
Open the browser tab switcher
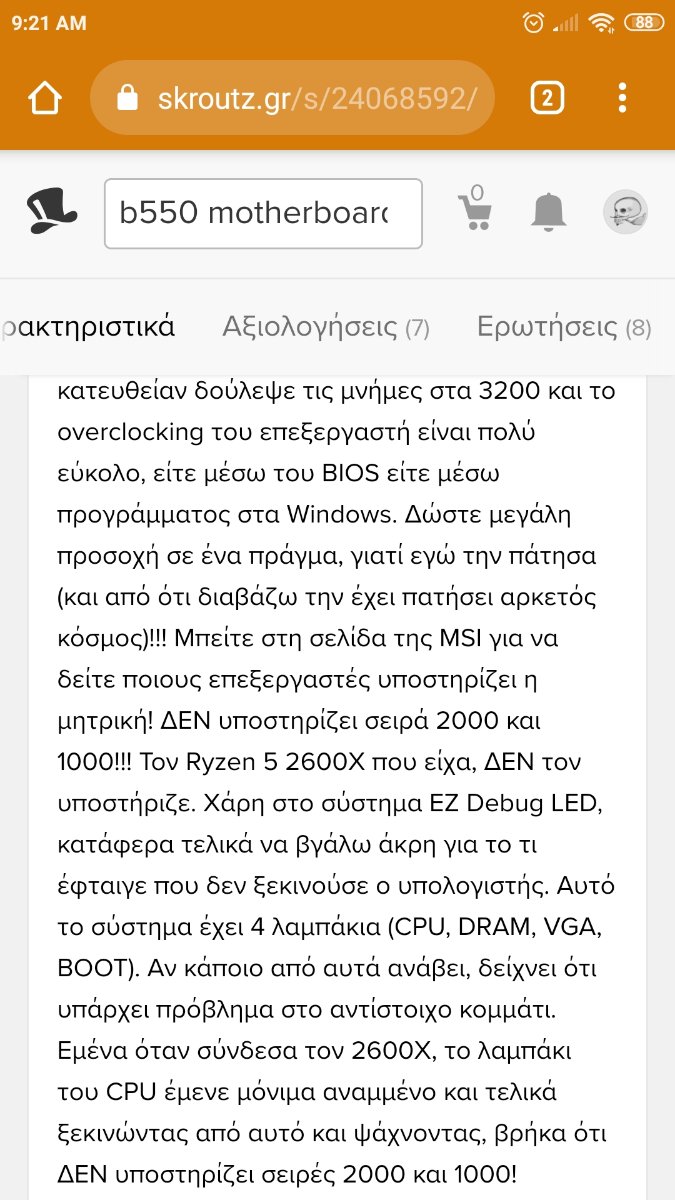coord(547,98)
